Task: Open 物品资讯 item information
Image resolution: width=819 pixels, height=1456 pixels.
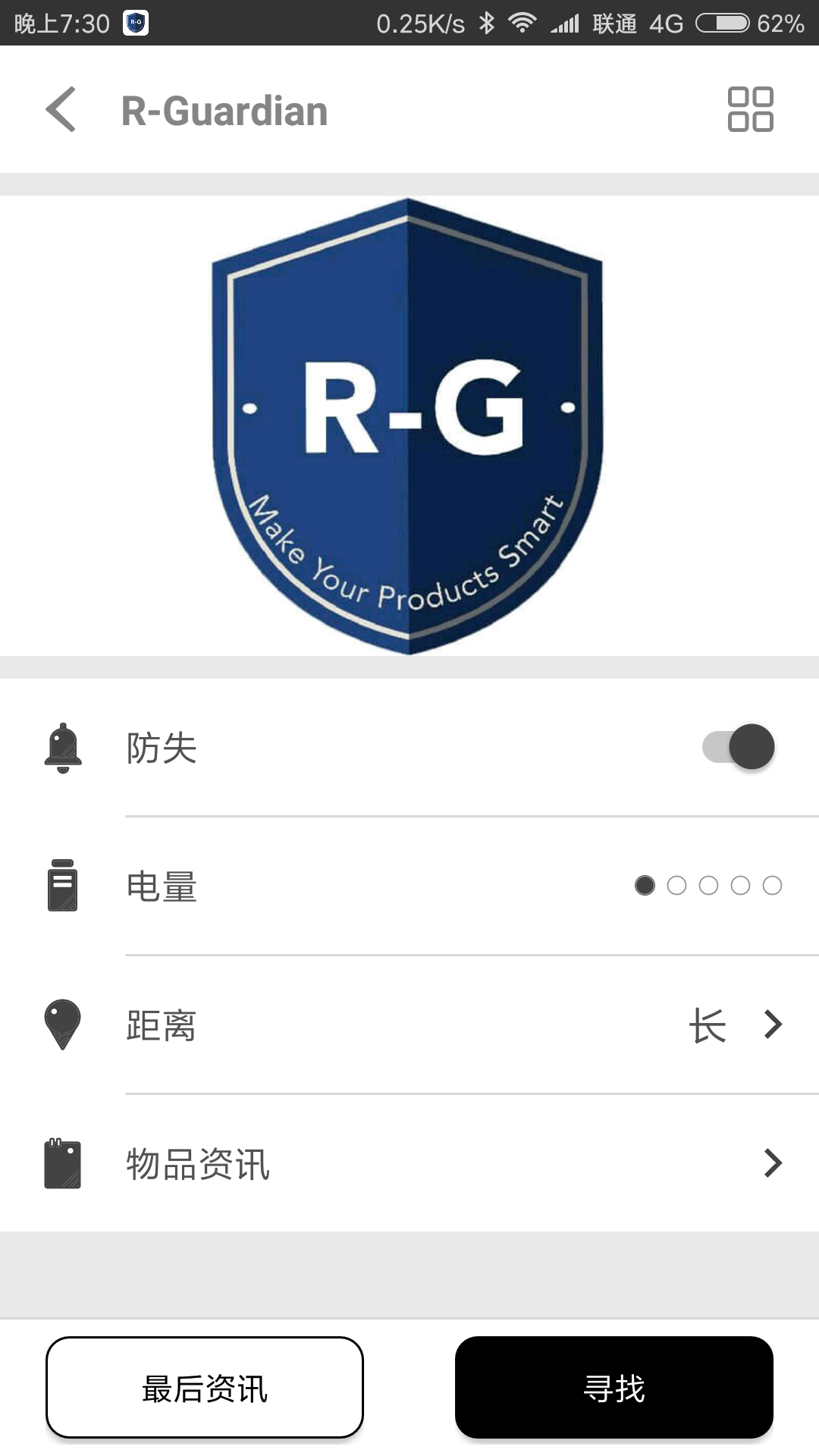Action: pyautogui.click(x=455, y=1163)
